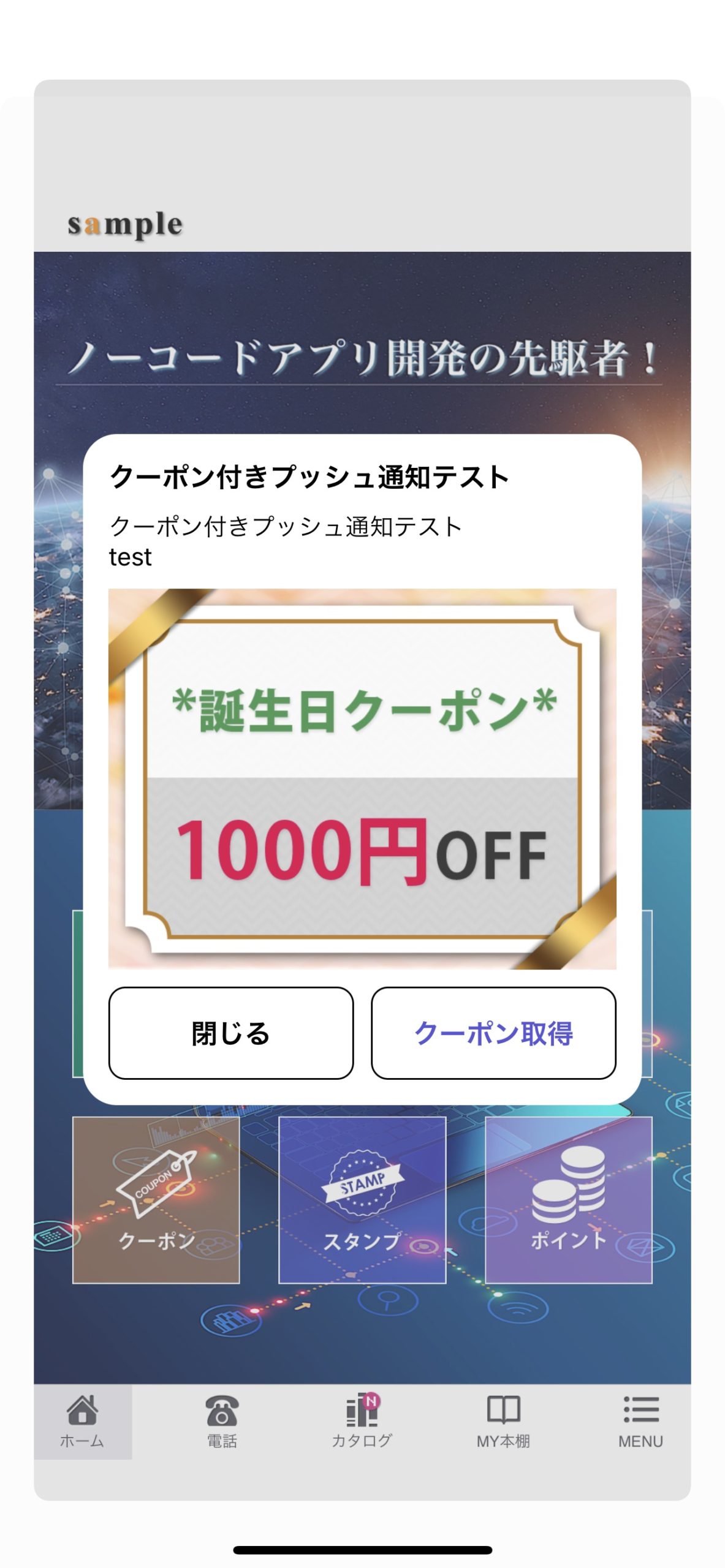Switch to the カタログ tab
The image size is (725, 1568).
click(x=362, y=1422)
